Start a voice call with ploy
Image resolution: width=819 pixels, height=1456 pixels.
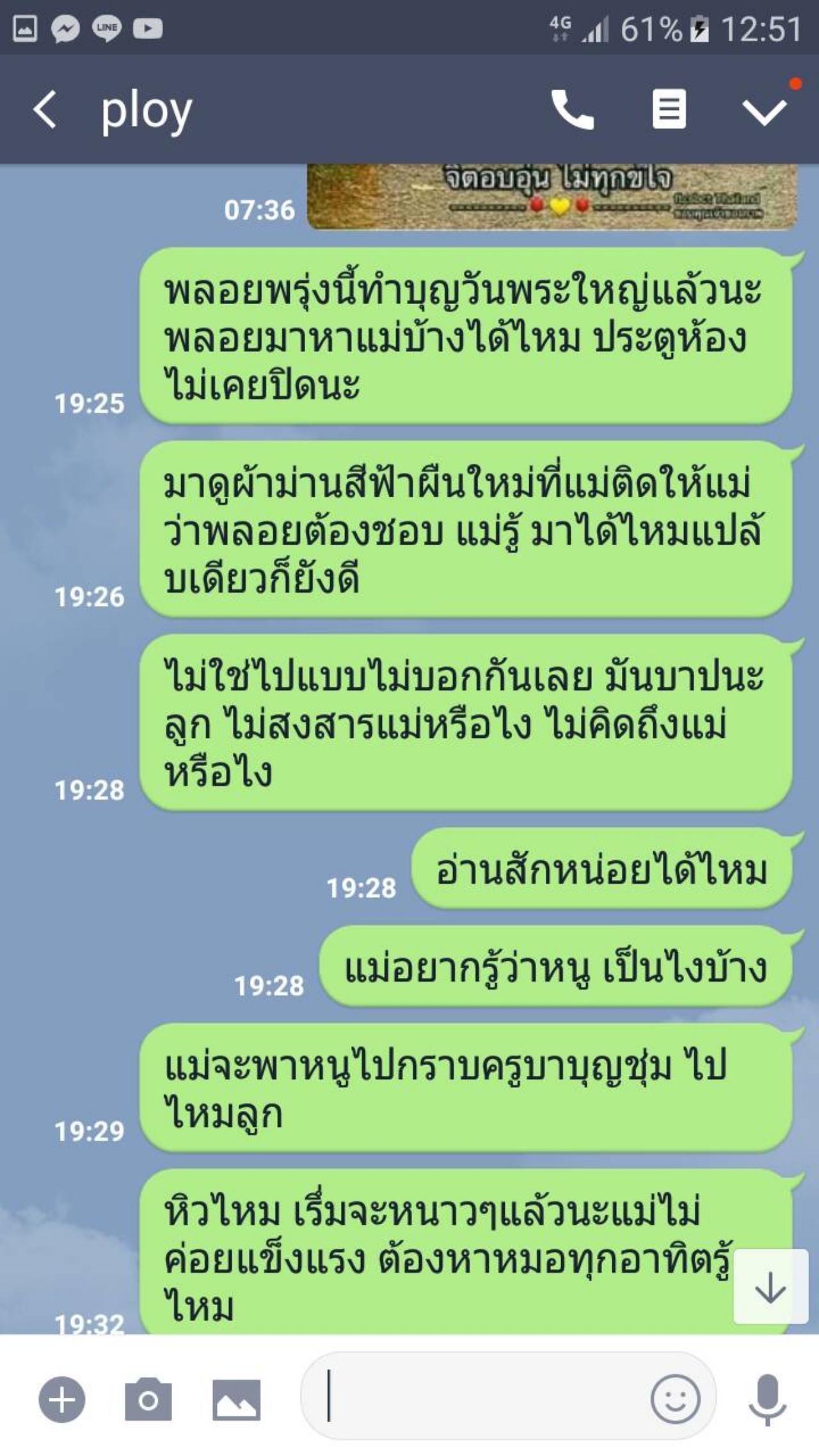click(572, 109)
